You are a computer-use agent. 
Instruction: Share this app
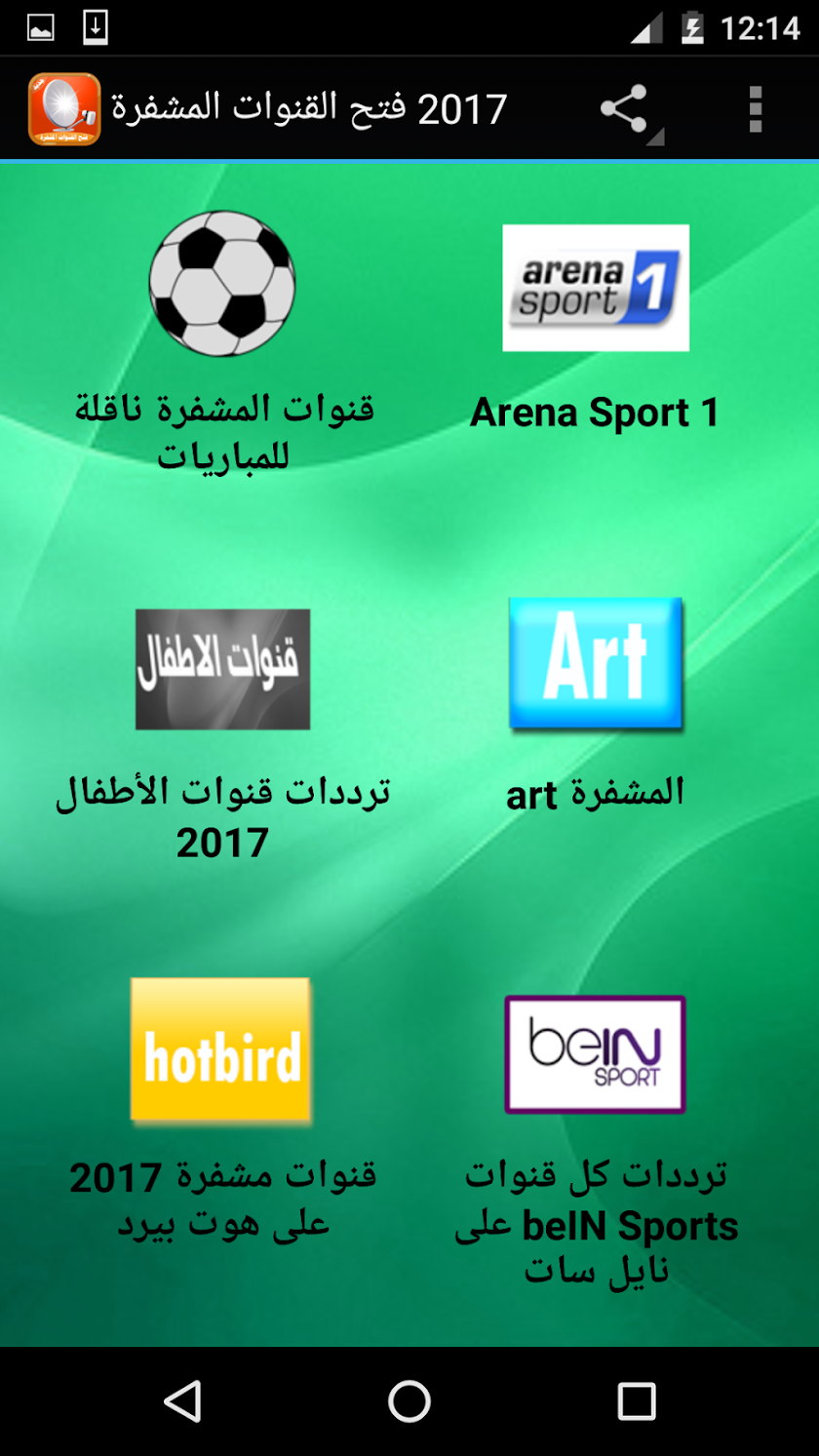point(625,108)
